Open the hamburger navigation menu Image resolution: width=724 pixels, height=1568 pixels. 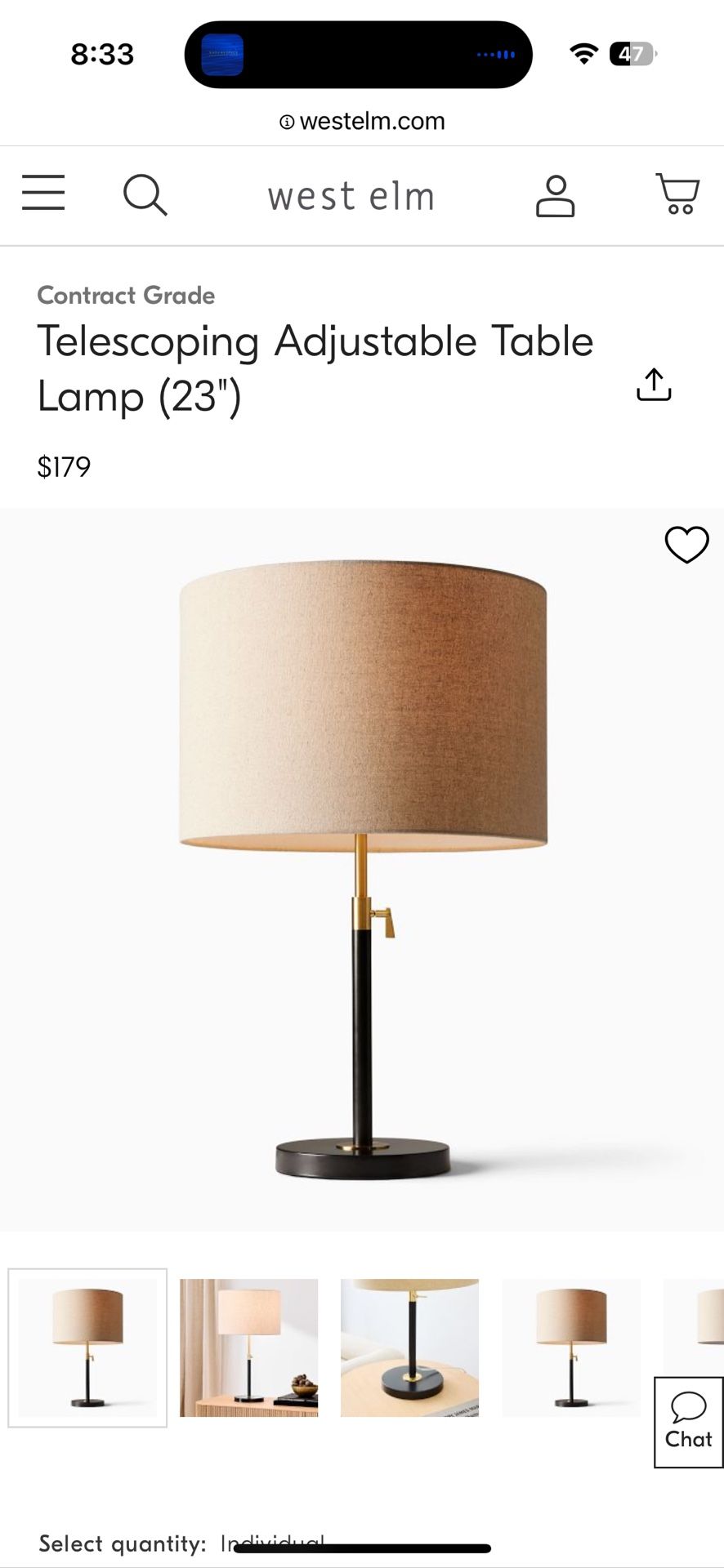[x=43, y=193]
